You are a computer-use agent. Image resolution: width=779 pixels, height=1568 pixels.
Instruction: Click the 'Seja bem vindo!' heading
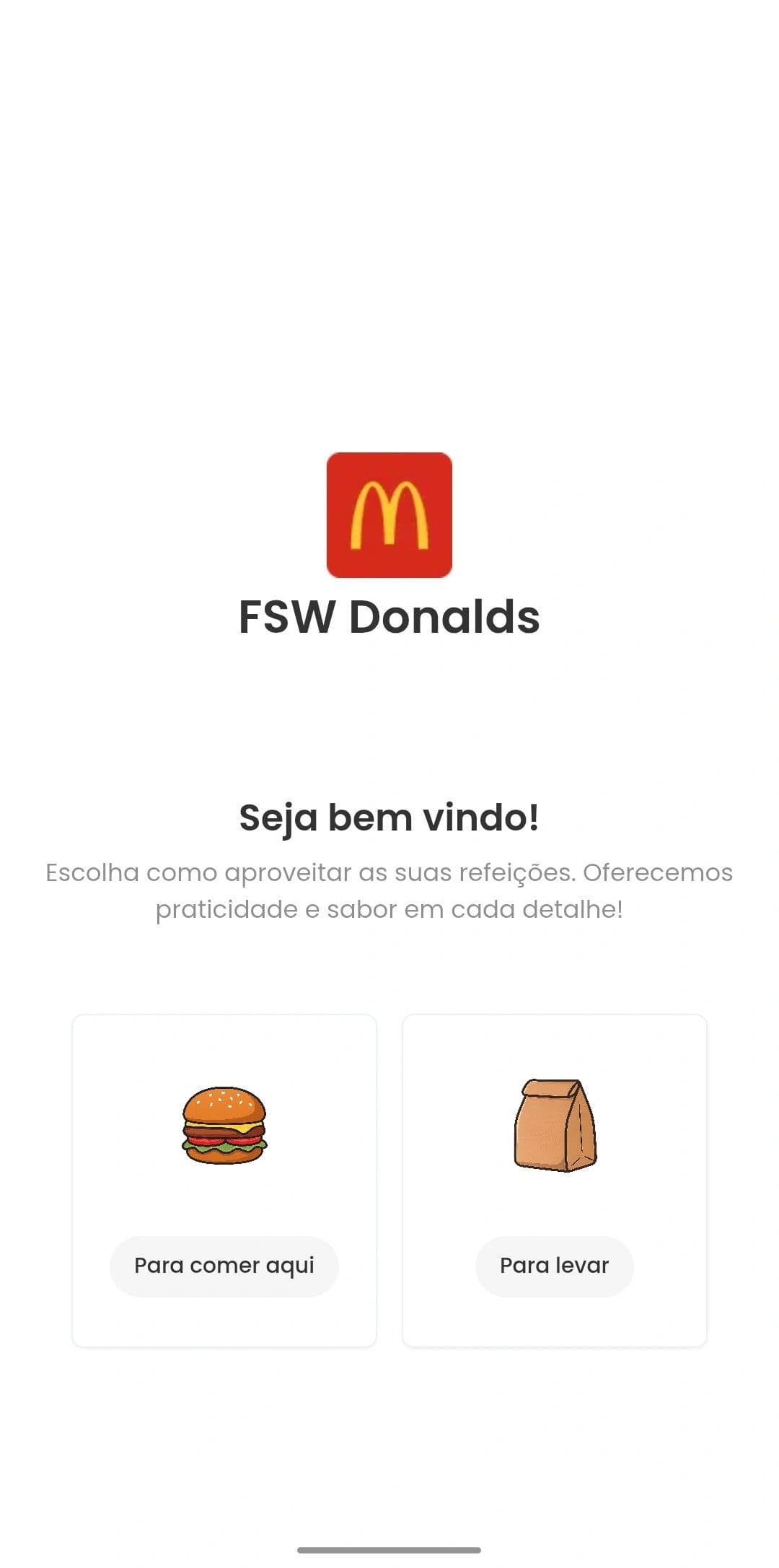pos(389,819)
